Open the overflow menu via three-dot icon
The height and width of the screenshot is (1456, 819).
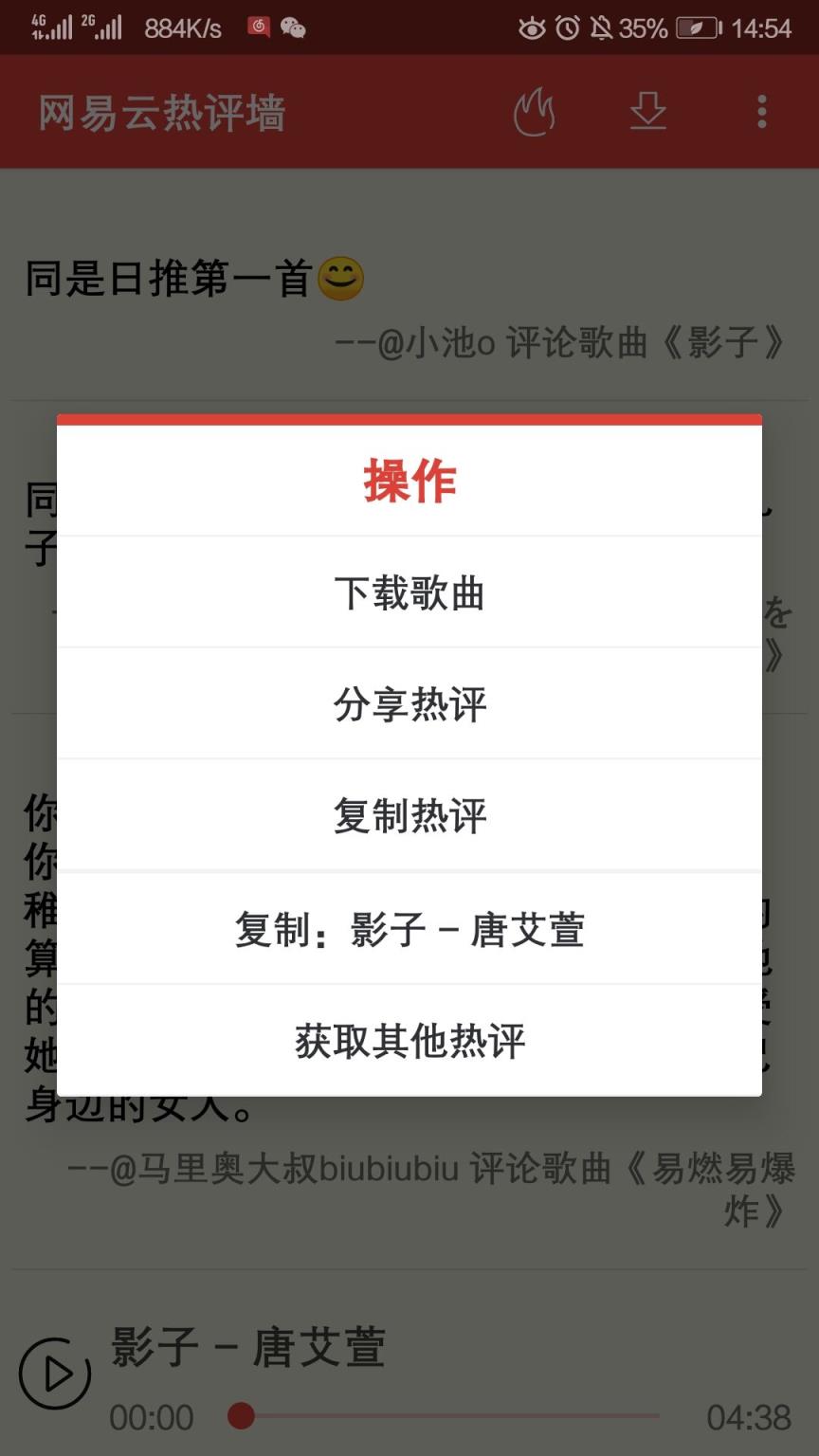point(760,111)
